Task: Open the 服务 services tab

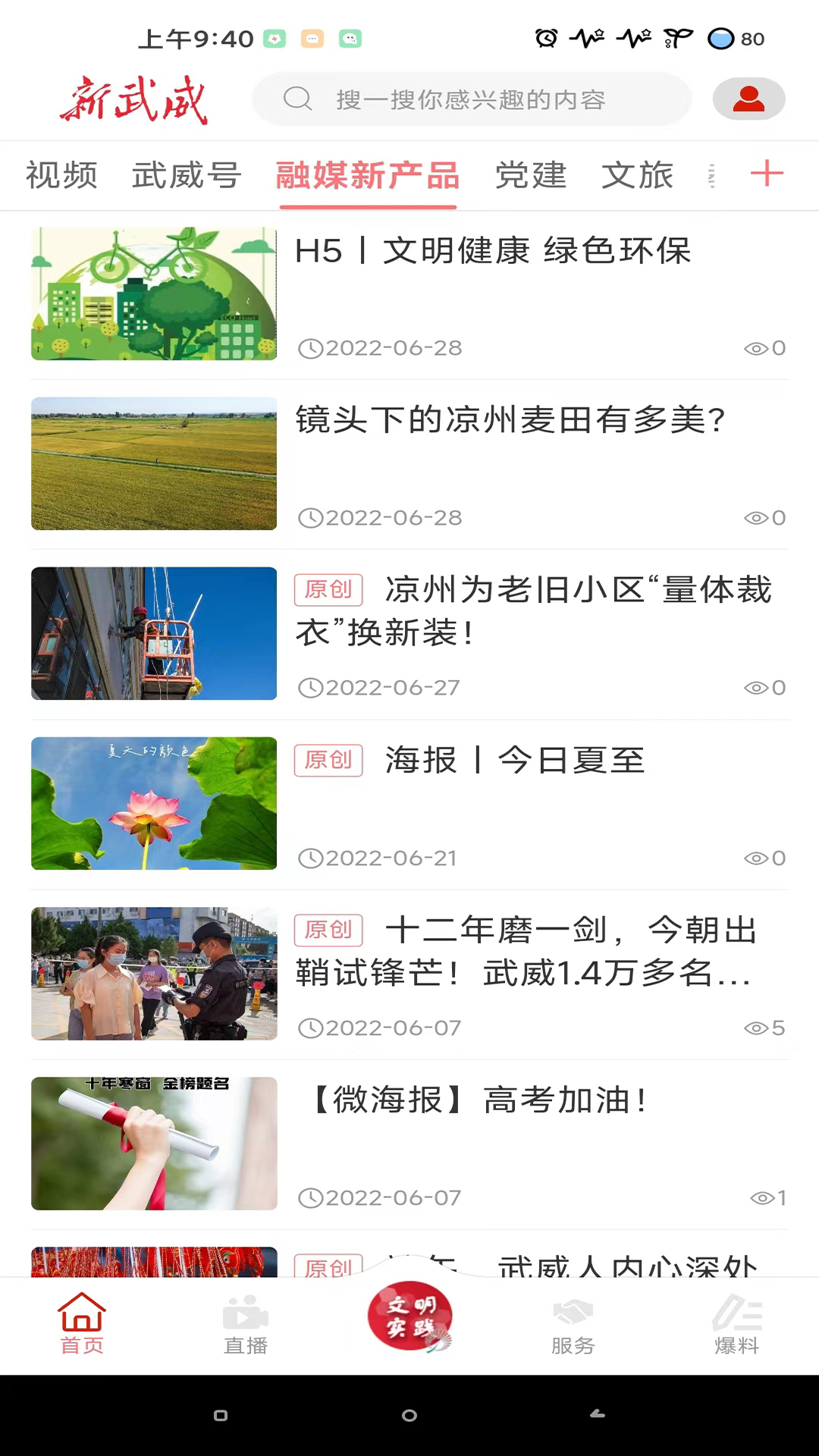Action: (x=573, y=1323)
